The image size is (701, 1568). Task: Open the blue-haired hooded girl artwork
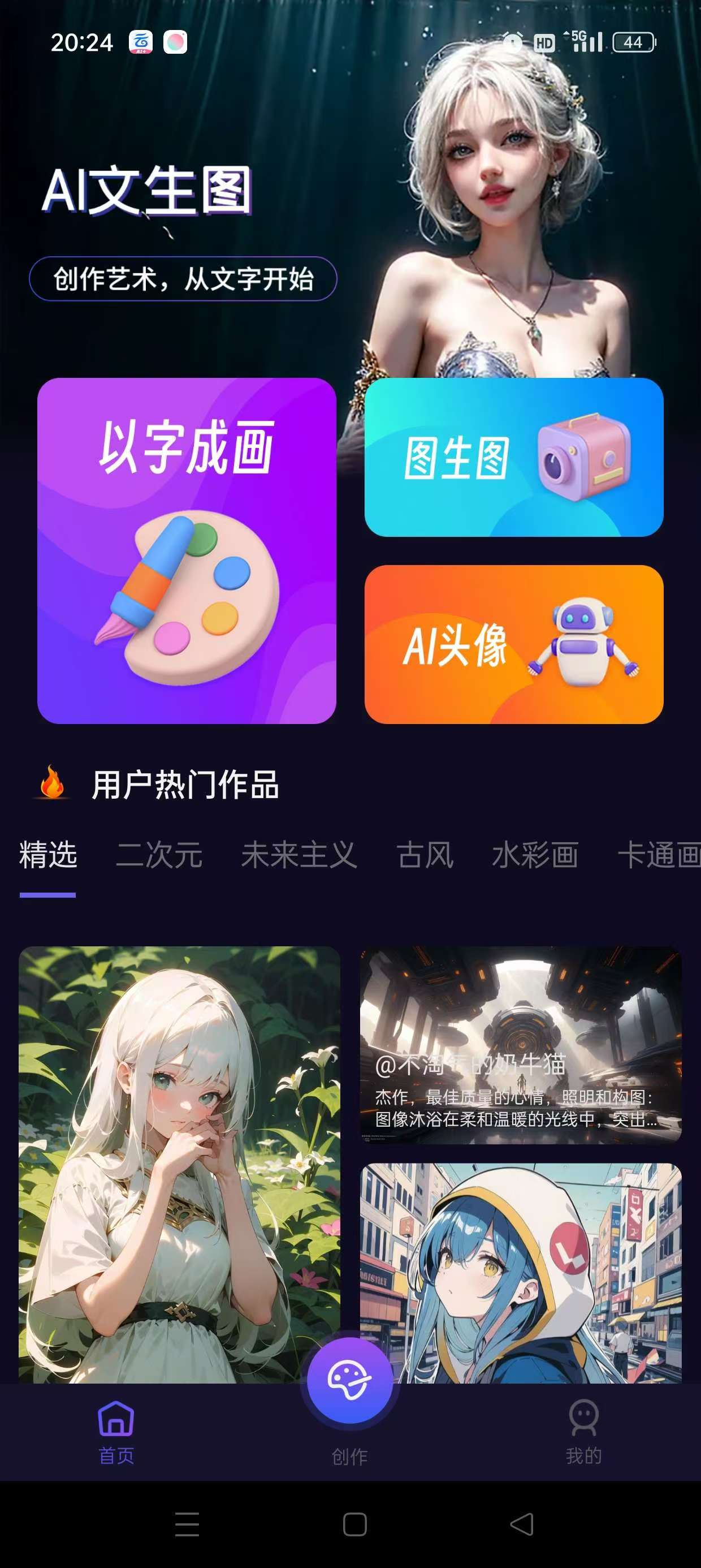[x=520, y=1272]
